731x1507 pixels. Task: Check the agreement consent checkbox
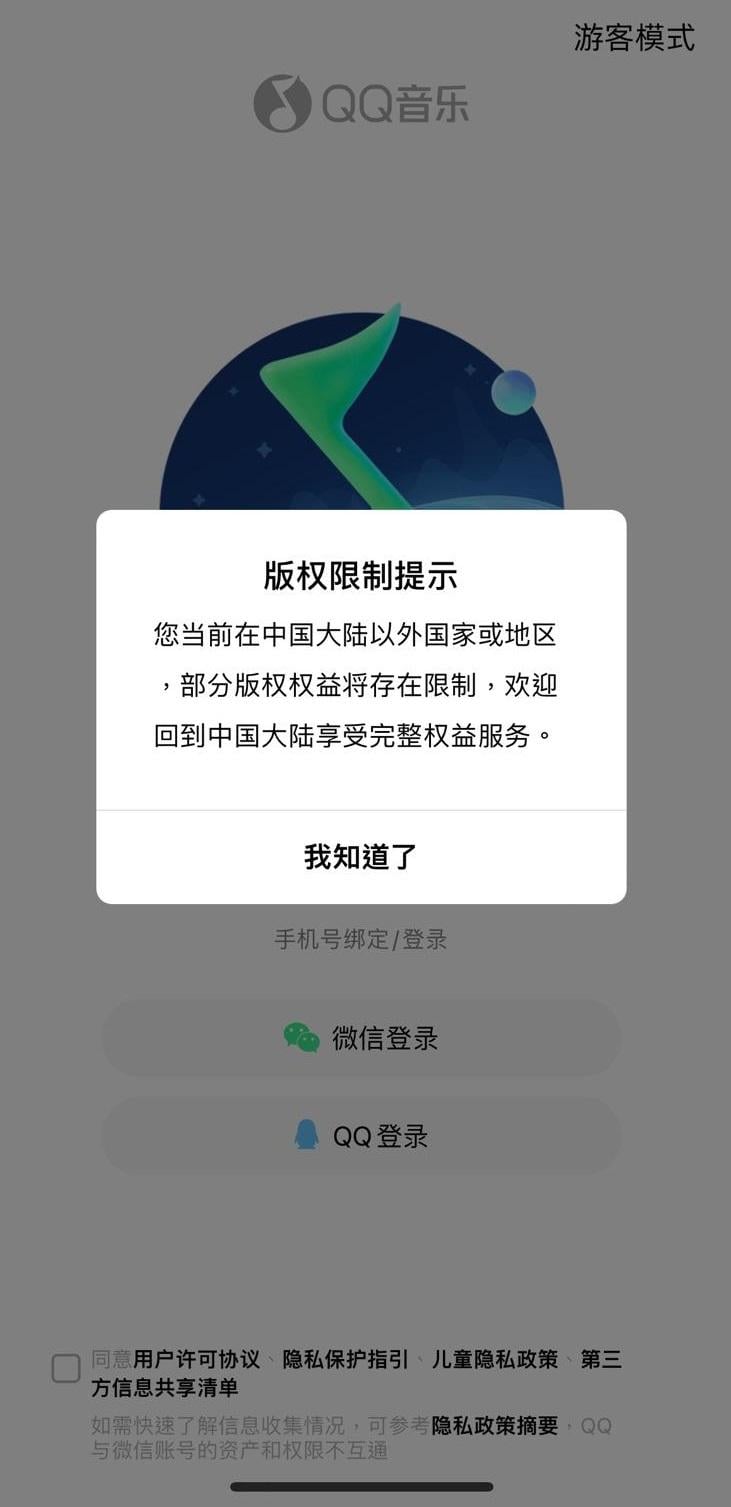click(x=66, y=1368)
